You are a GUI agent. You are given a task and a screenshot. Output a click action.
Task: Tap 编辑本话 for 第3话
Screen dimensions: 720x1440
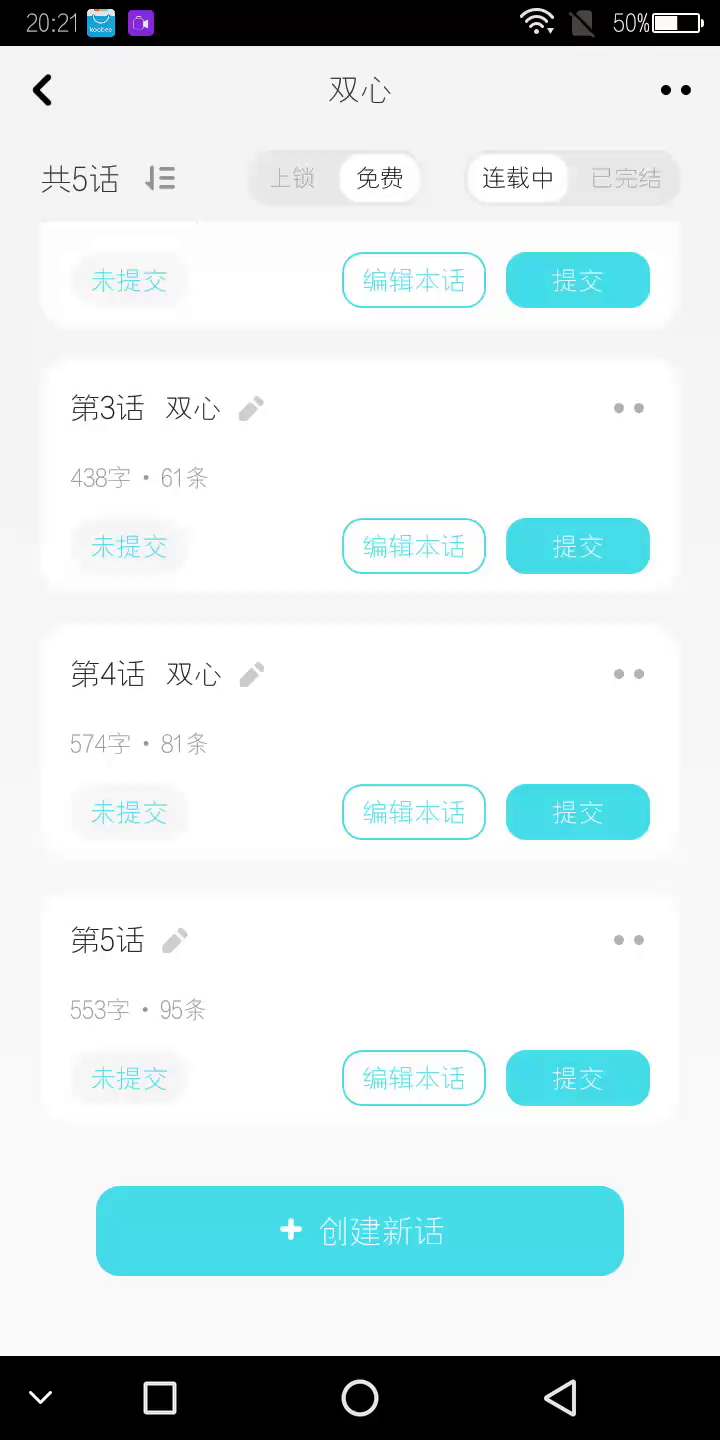click(x=414, y=546)
